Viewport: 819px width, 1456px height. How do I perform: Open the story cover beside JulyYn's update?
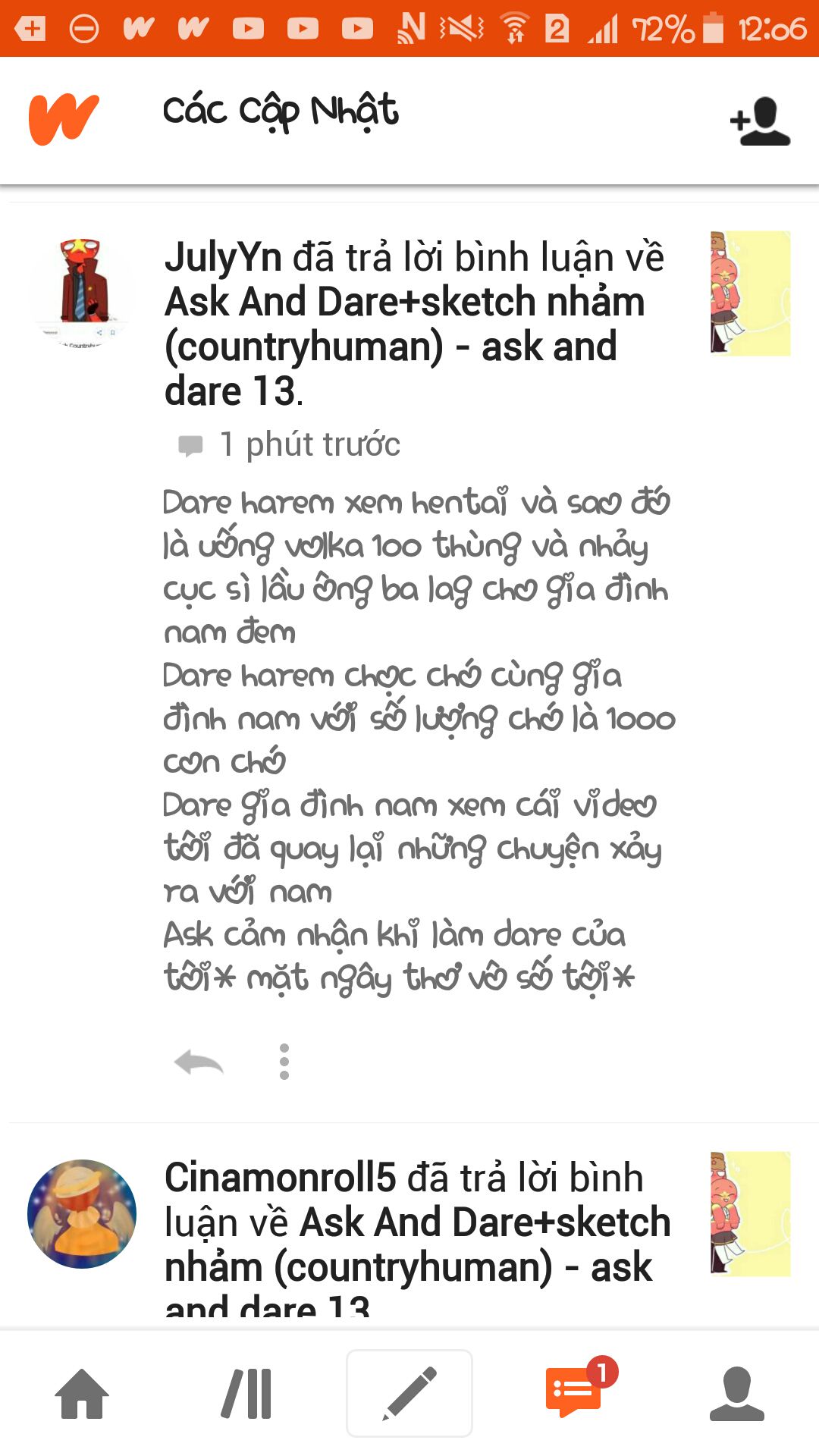click(750, 293)
